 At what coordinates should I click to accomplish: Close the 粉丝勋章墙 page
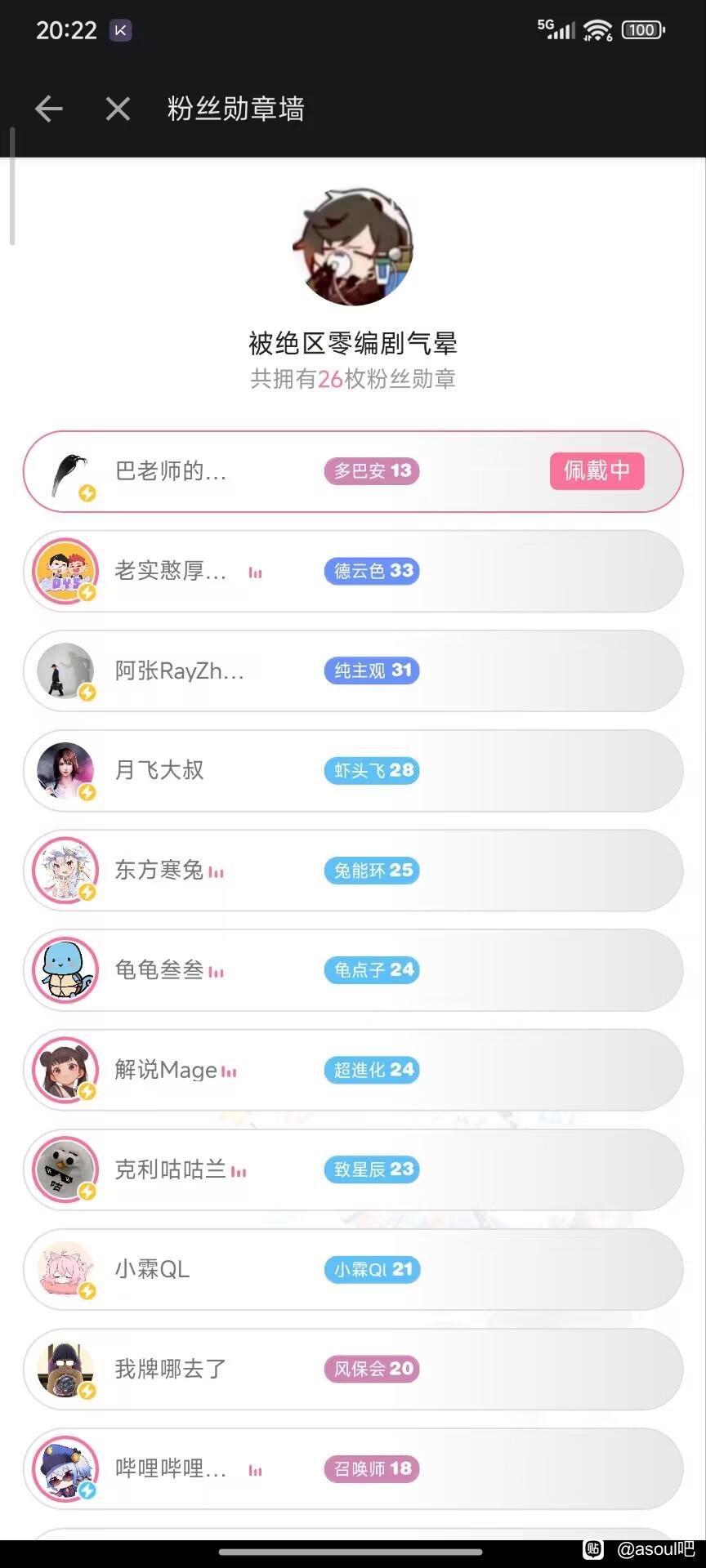click(118, 109)
